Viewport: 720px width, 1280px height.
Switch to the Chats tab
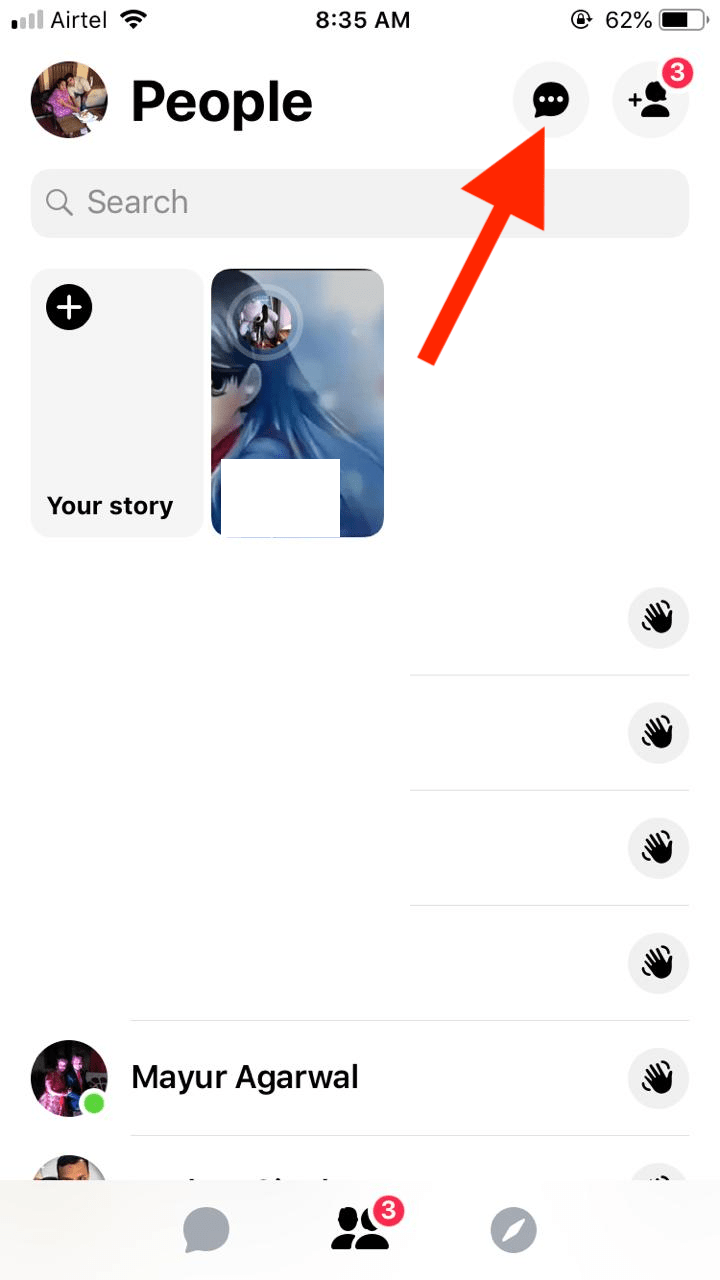(x=206, y=1229)
